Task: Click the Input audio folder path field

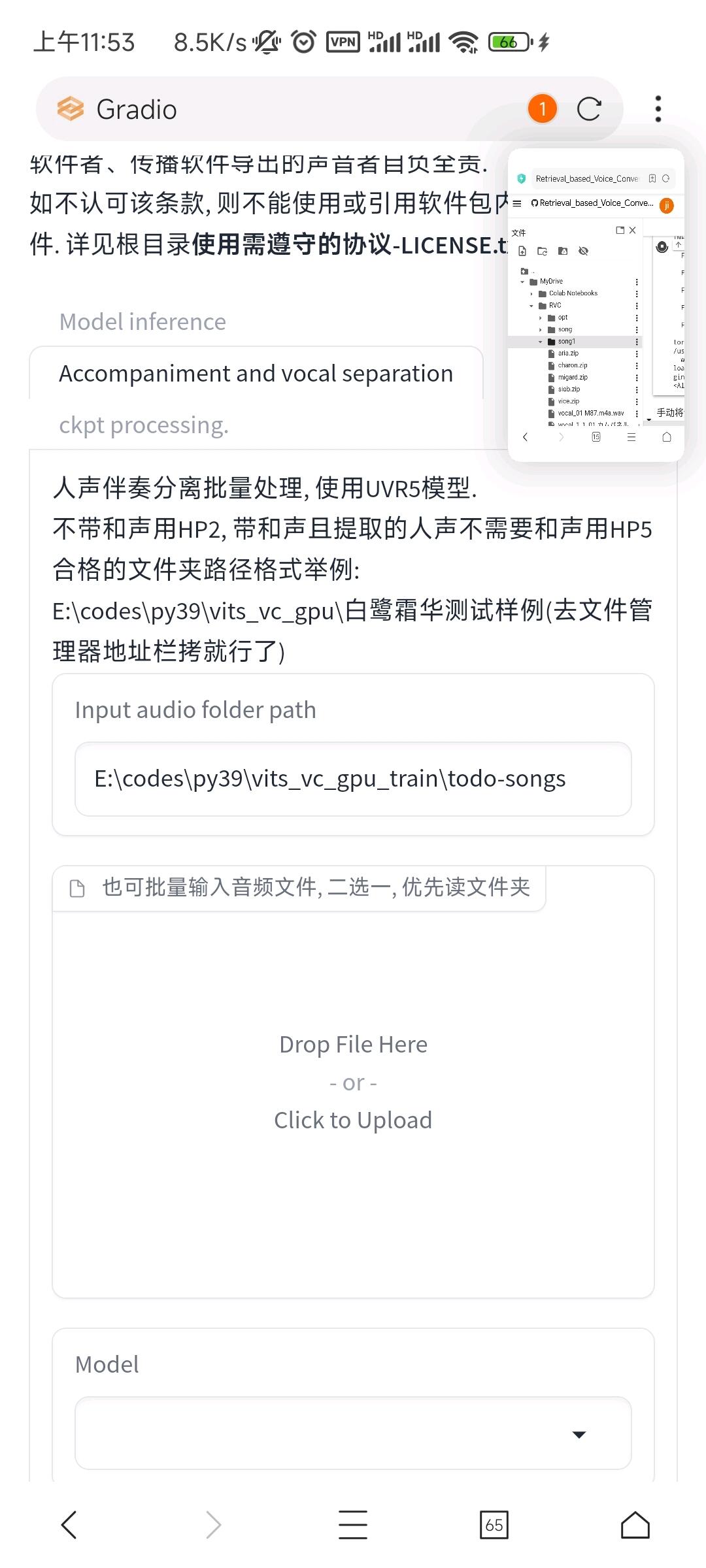Action: (x=352, y=778)
